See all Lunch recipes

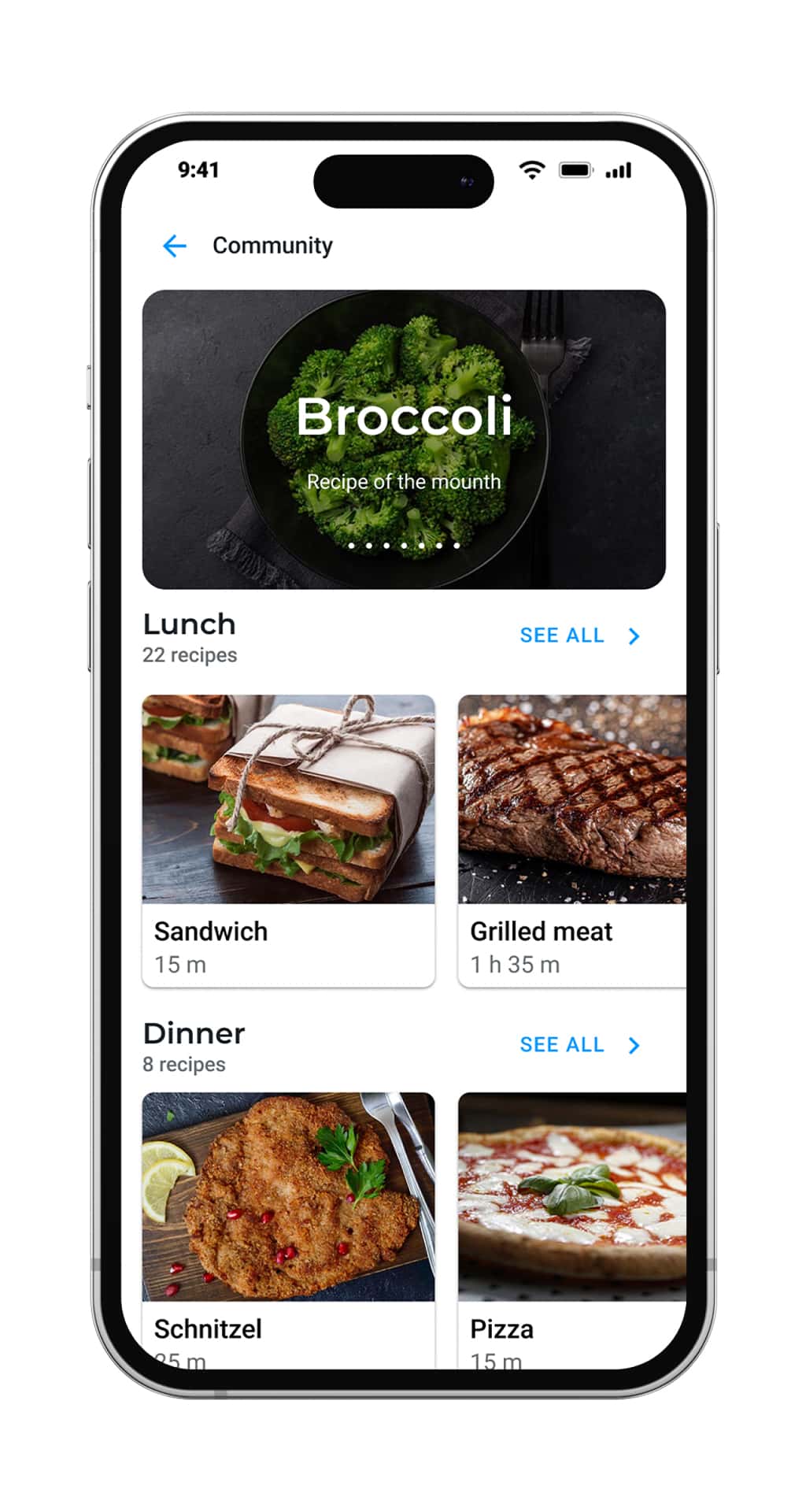pyautogui.click(x=579, y=636)
